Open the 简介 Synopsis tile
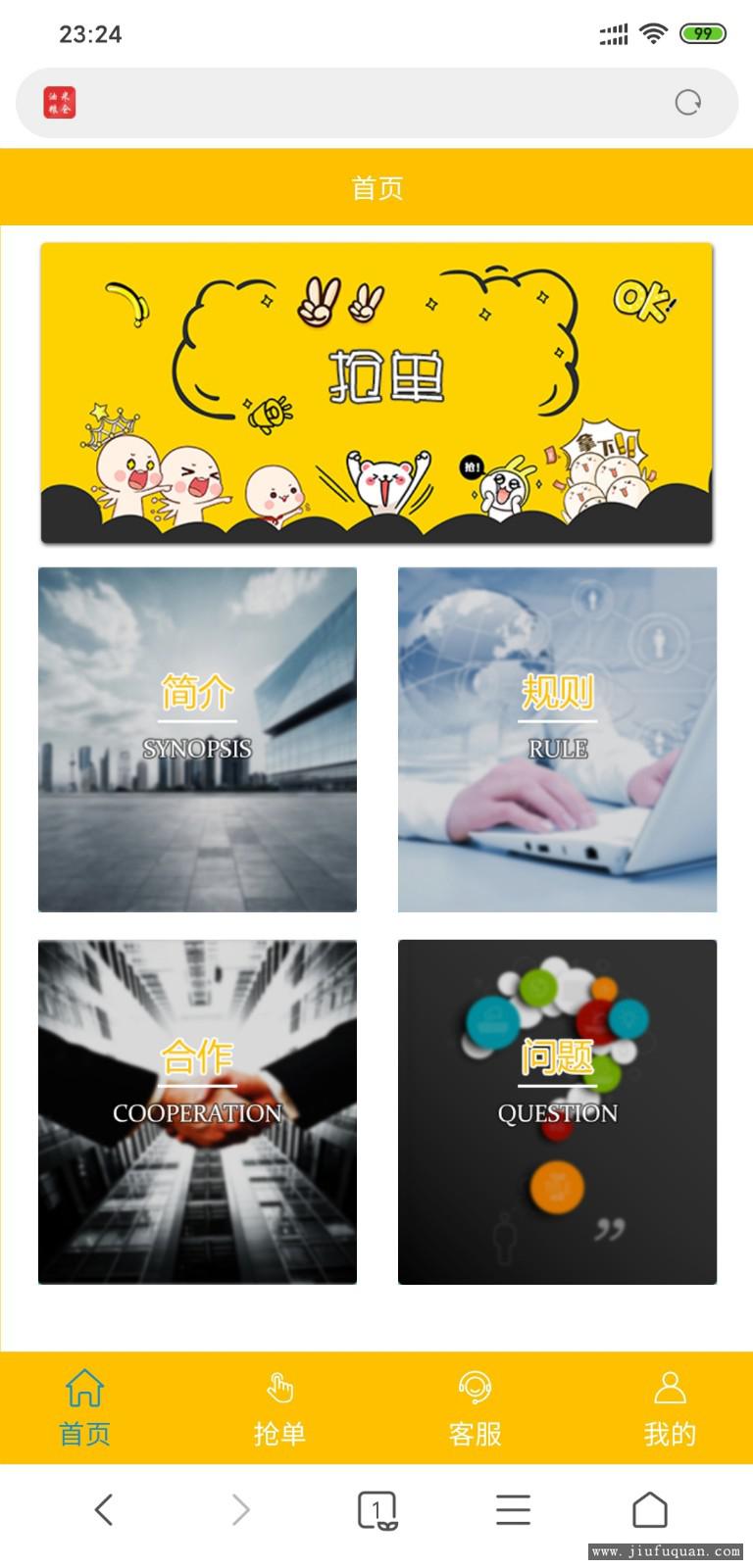 pyautogui.click(x=197, y=739)
